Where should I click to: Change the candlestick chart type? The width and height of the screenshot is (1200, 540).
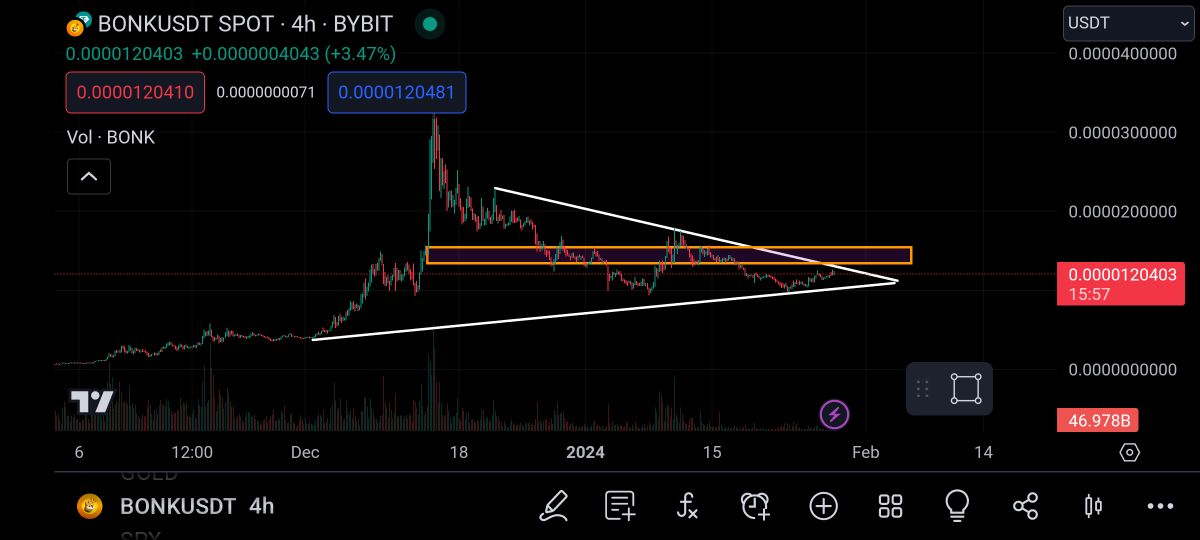1092,506
